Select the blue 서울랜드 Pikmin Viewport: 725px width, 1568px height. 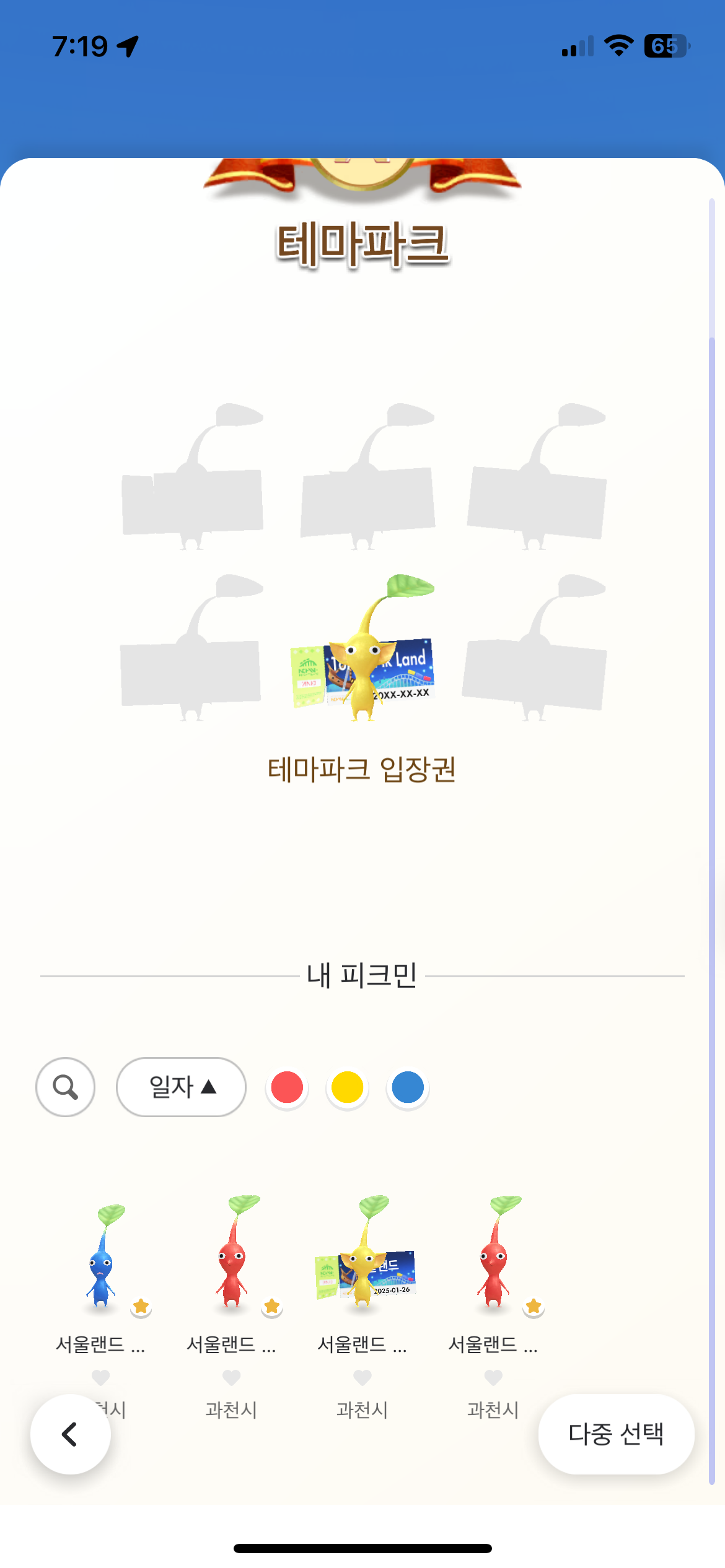[101, 1257]
